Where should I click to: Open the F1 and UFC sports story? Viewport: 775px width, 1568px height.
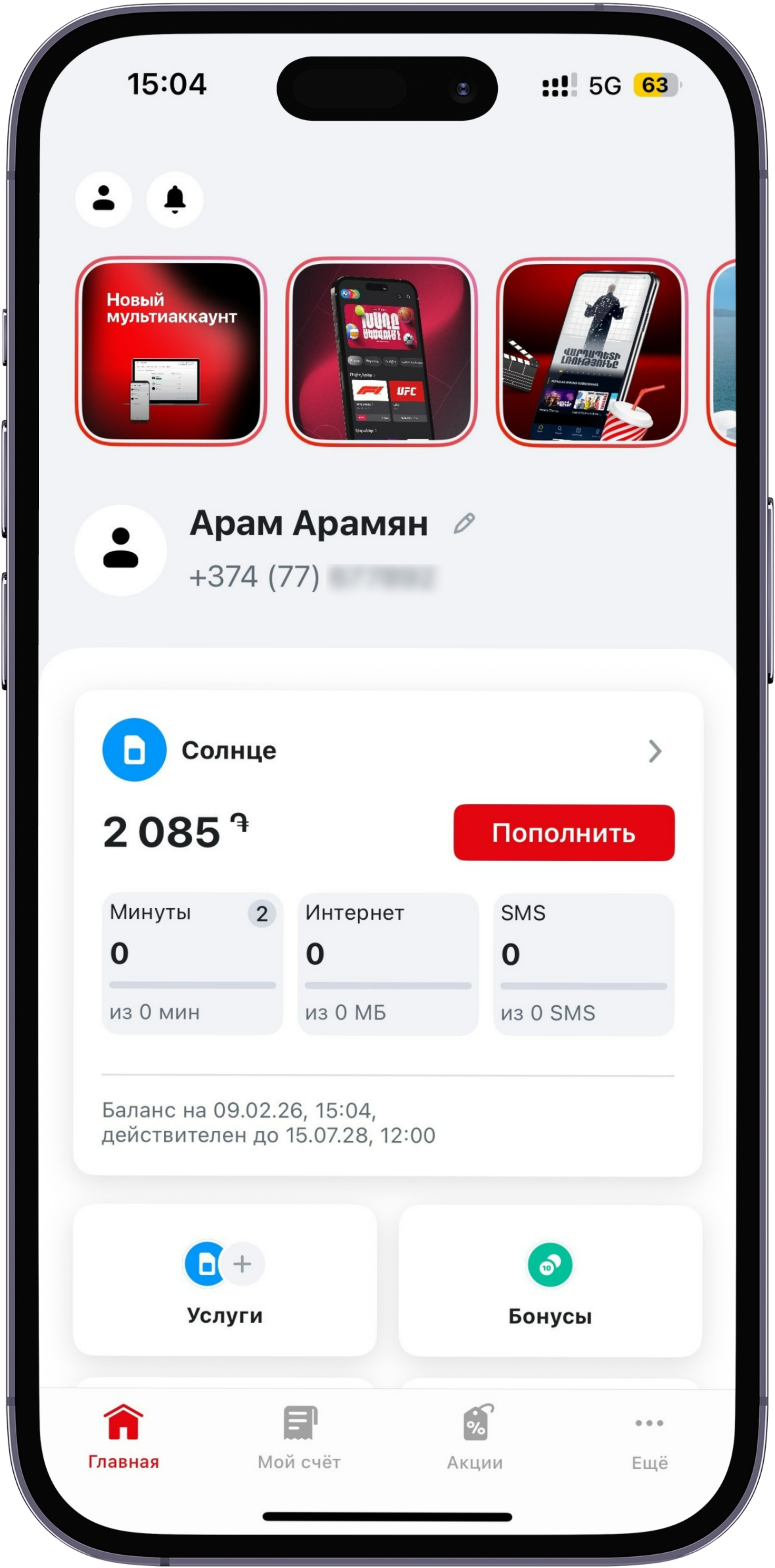point(381,352)
